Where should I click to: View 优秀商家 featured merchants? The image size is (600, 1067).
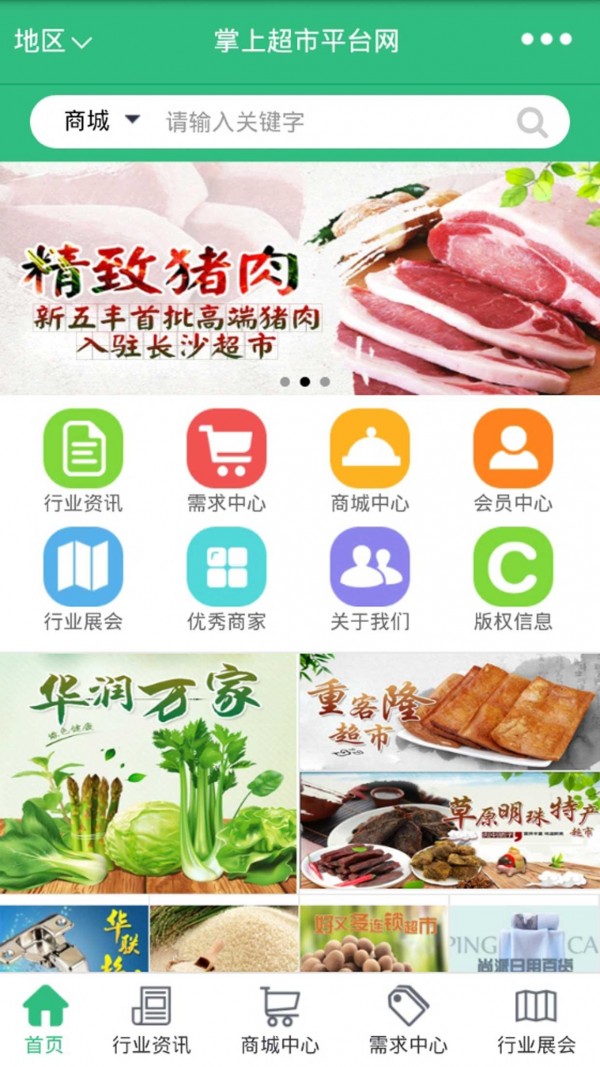coord(226,579)
